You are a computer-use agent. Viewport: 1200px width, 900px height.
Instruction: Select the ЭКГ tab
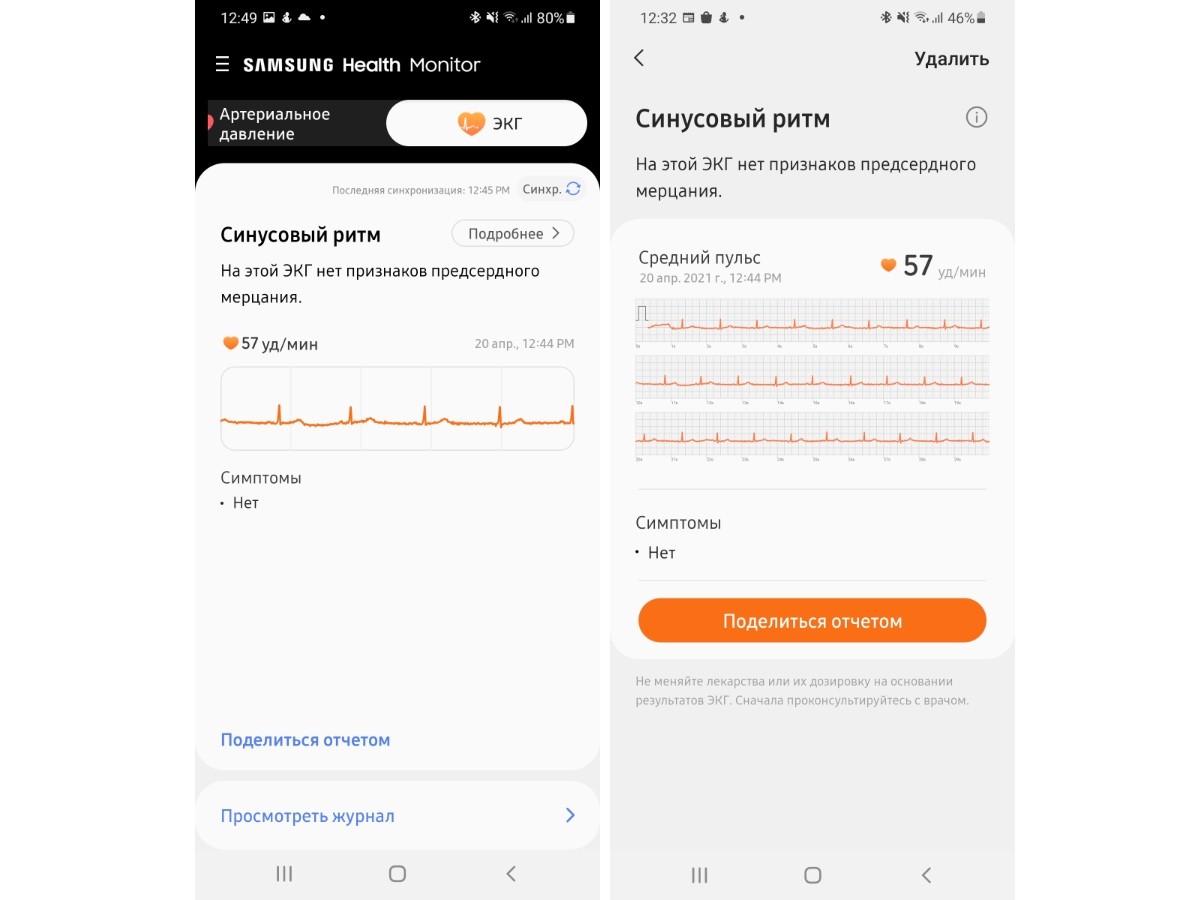pyautogui.click(x=487, y=124)
